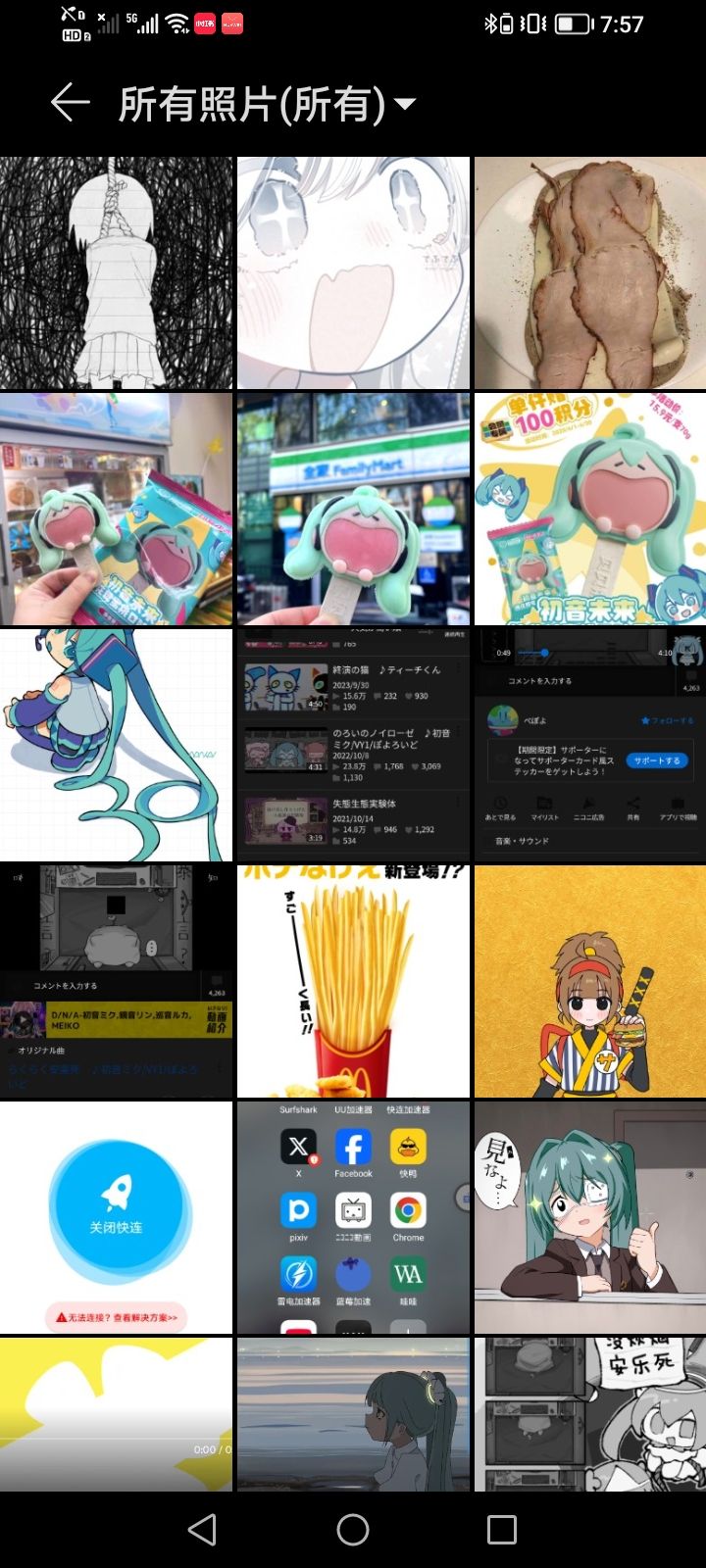Image resolution: width=706 pixels, height=1568 pixels.
Task: Open the burger-eating ninja girl artwork
Action: pyautogui.click(x=590, y=980)
